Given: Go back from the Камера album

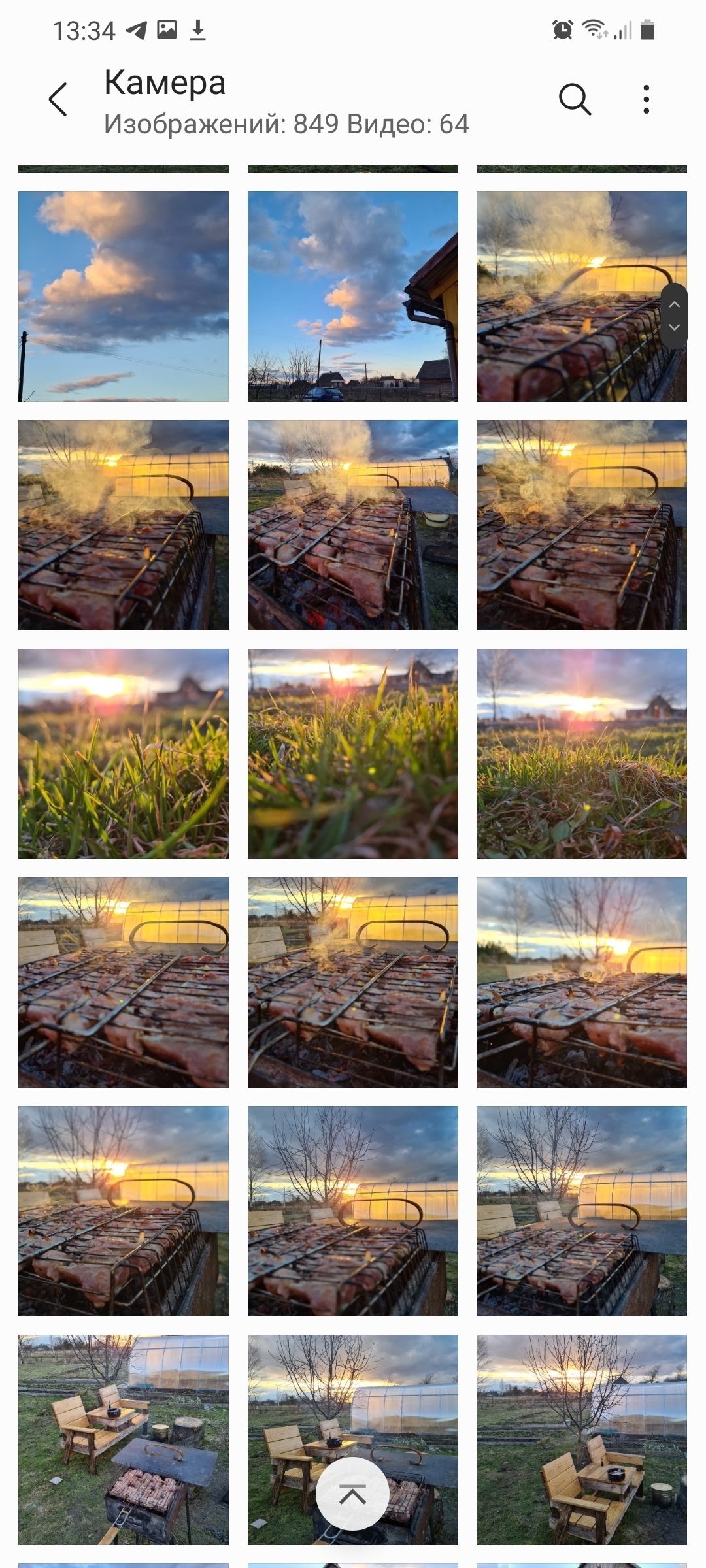Looking at the screenshot, I should (58, 99).
